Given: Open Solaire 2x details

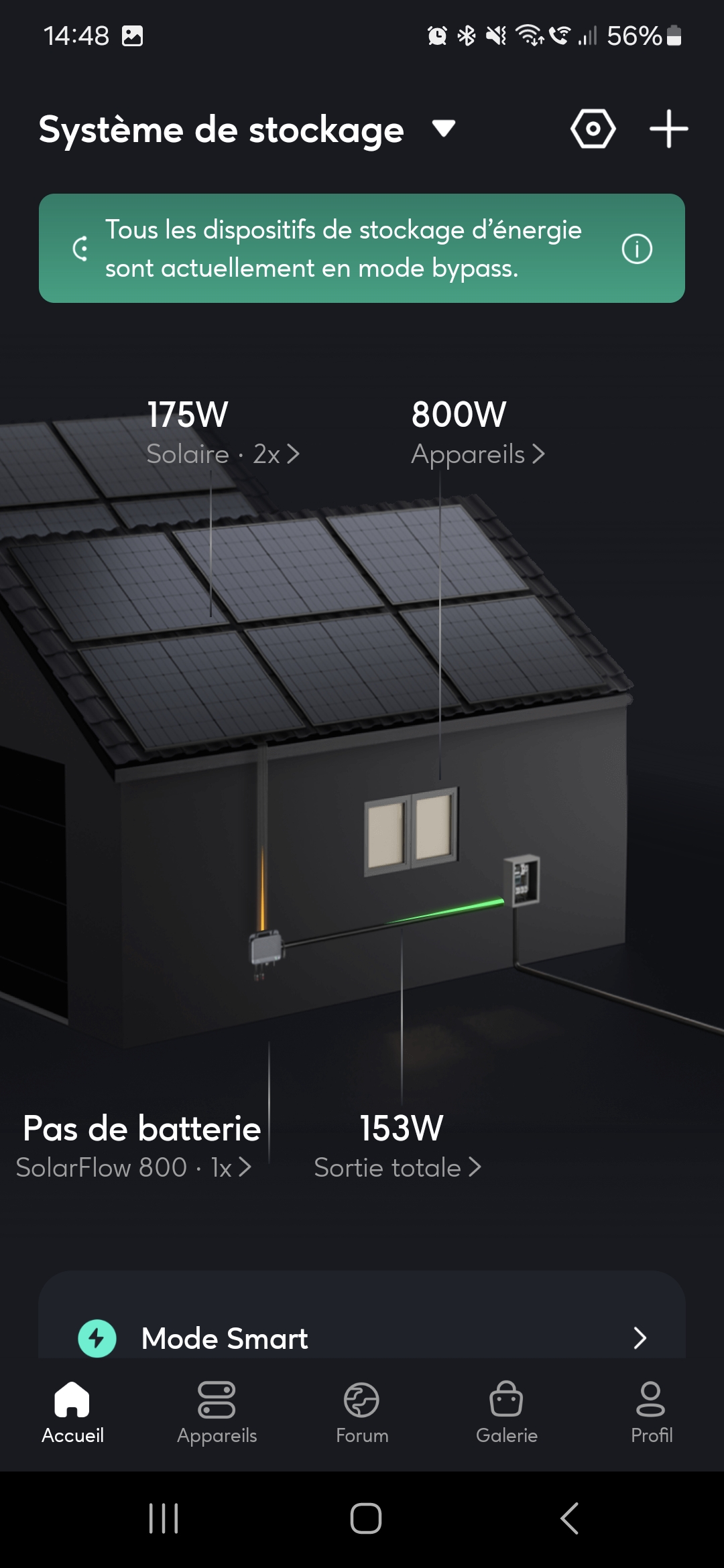Looking at the screenshot, I should click(223, 454).
